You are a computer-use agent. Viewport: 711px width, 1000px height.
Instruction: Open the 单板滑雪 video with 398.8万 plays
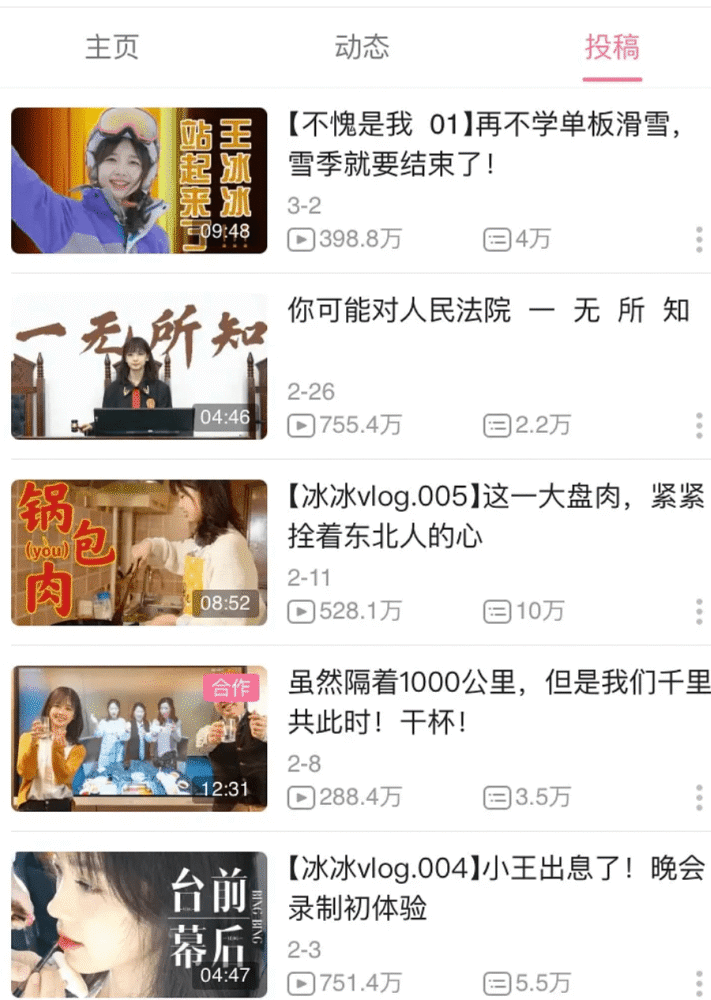coord(139,181)
